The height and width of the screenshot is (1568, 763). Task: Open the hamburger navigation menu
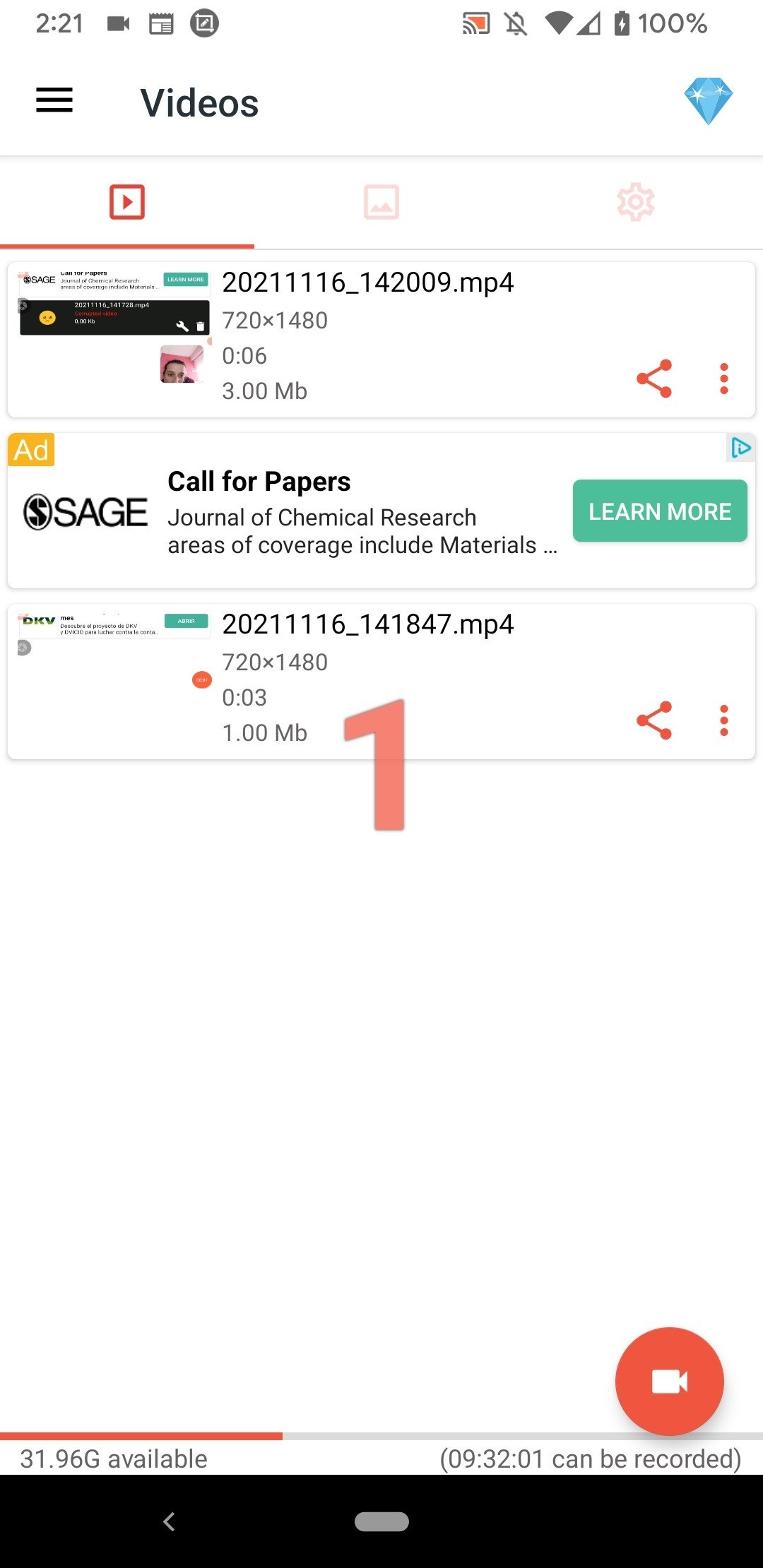pyautogui.click(x=54, y=100)
